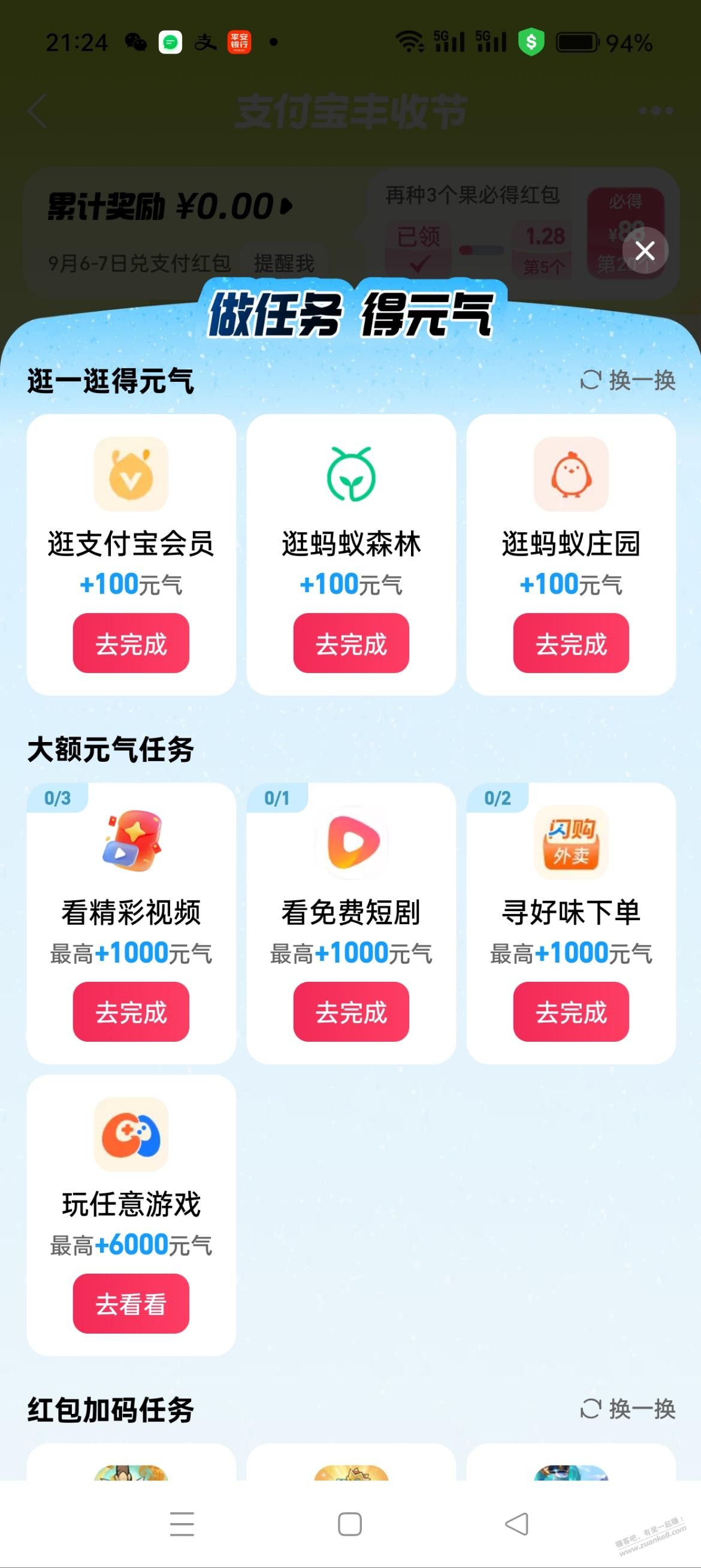
Task: Refresh the 红包加码任务 list with 换一换
Action: tap(628, 1409)
